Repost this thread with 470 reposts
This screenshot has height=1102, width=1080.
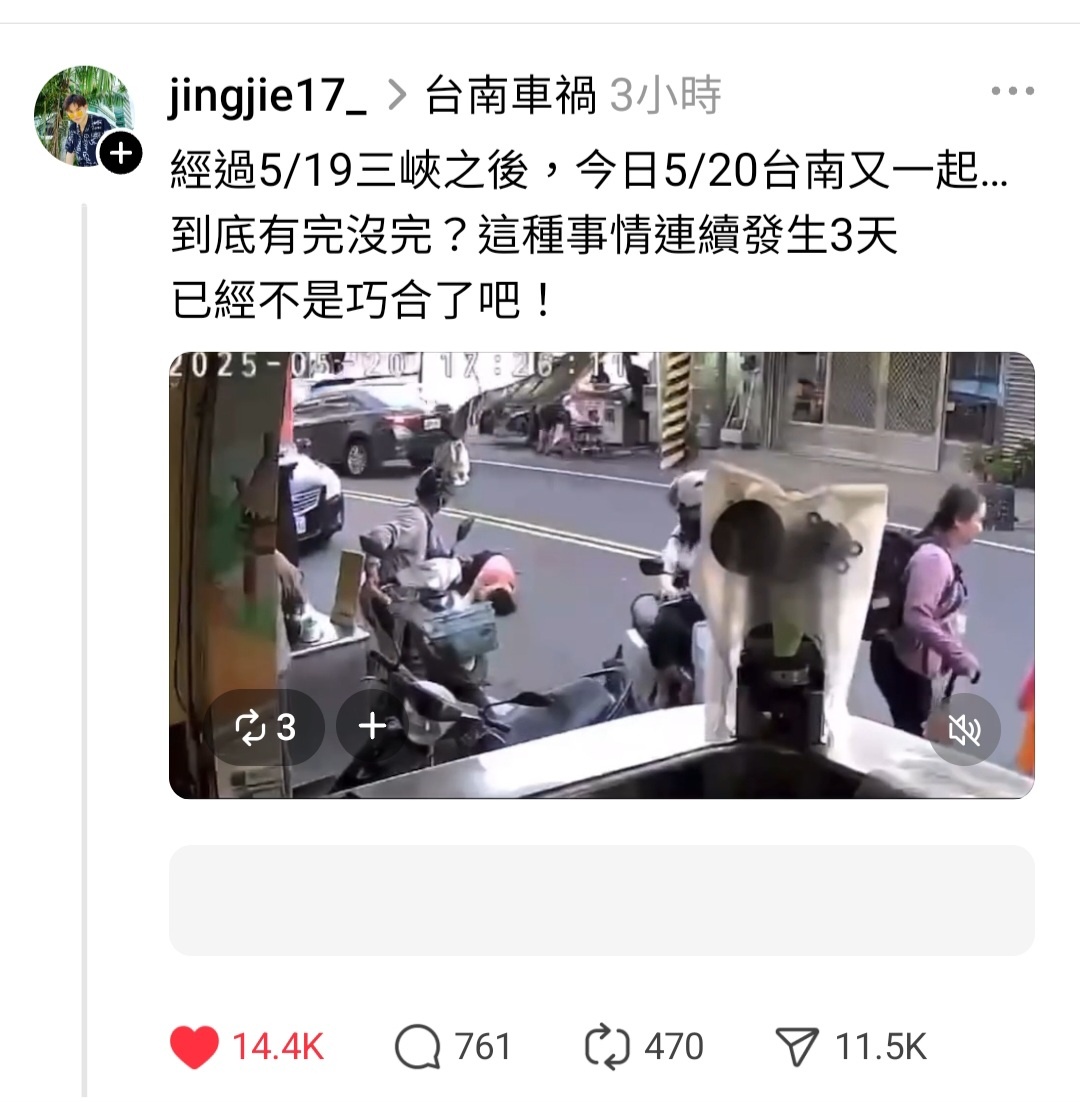607,1047
